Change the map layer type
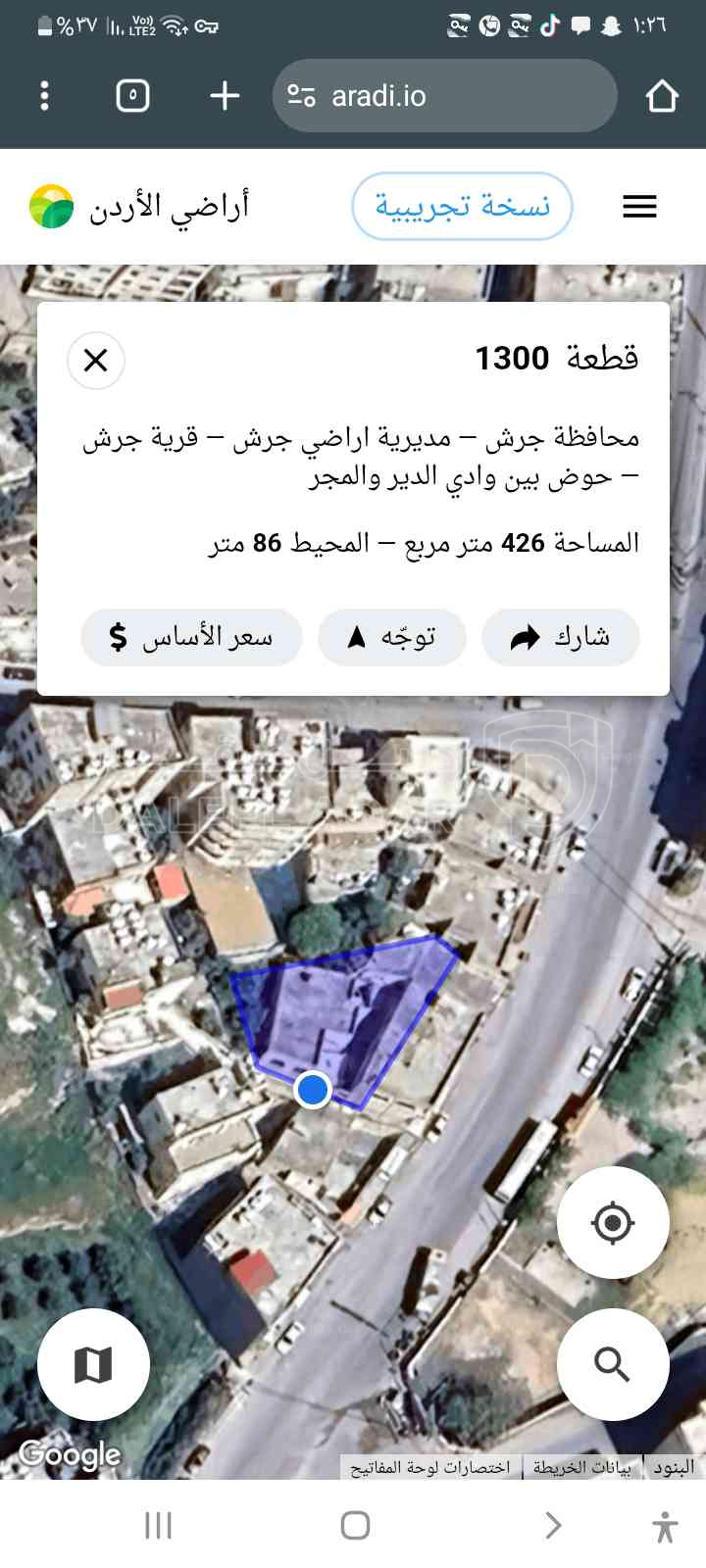The height and width of the screenshot is (1568, 706). [x=93, y=1364]
